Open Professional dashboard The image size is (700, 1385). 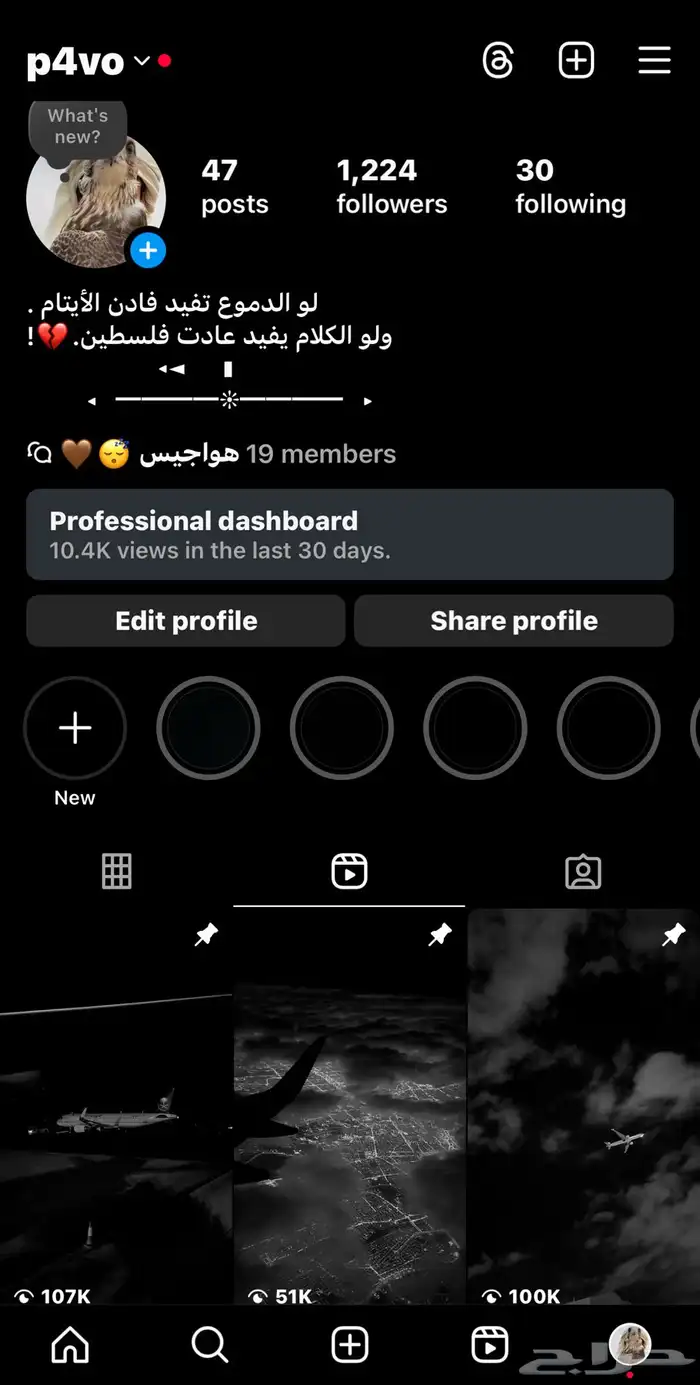coord(349,534)
